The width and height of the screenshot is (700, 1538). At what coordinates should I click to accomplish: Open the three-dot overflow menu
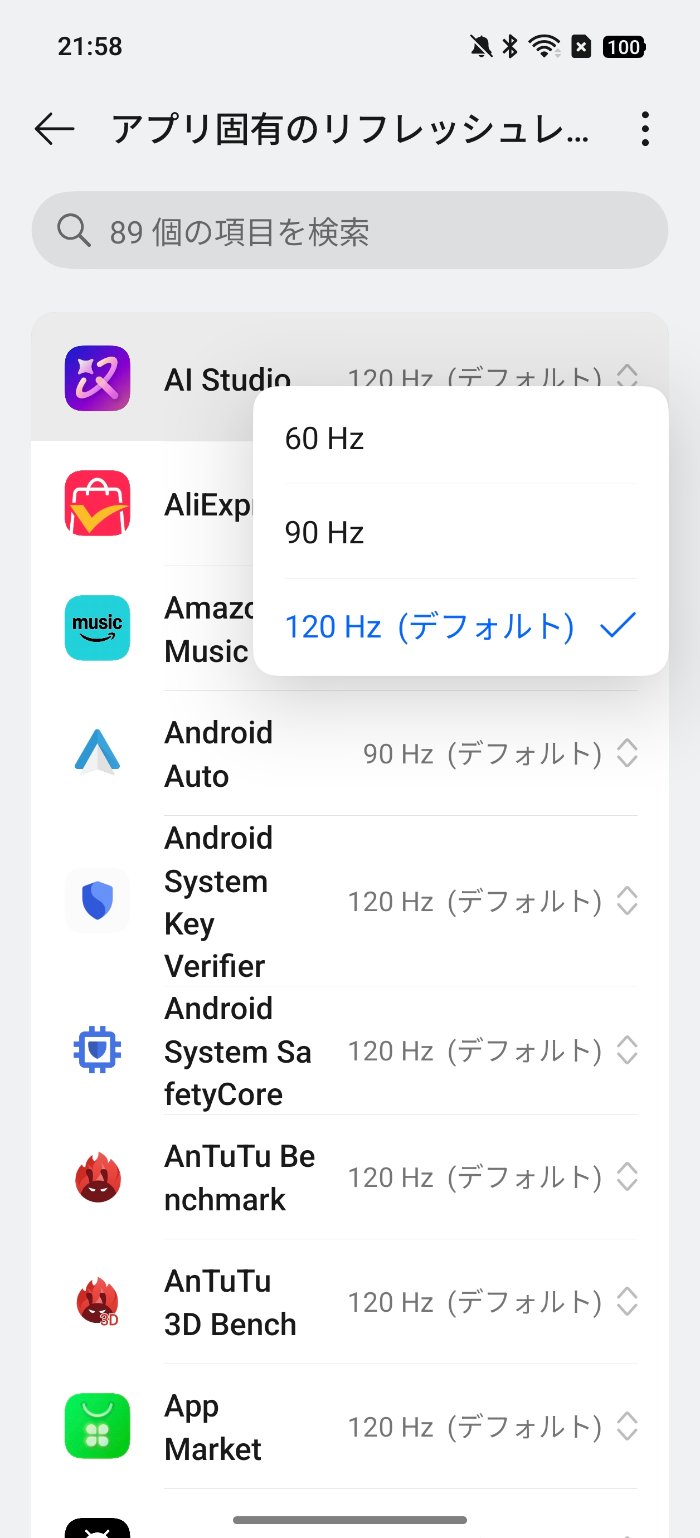[645, 129]
